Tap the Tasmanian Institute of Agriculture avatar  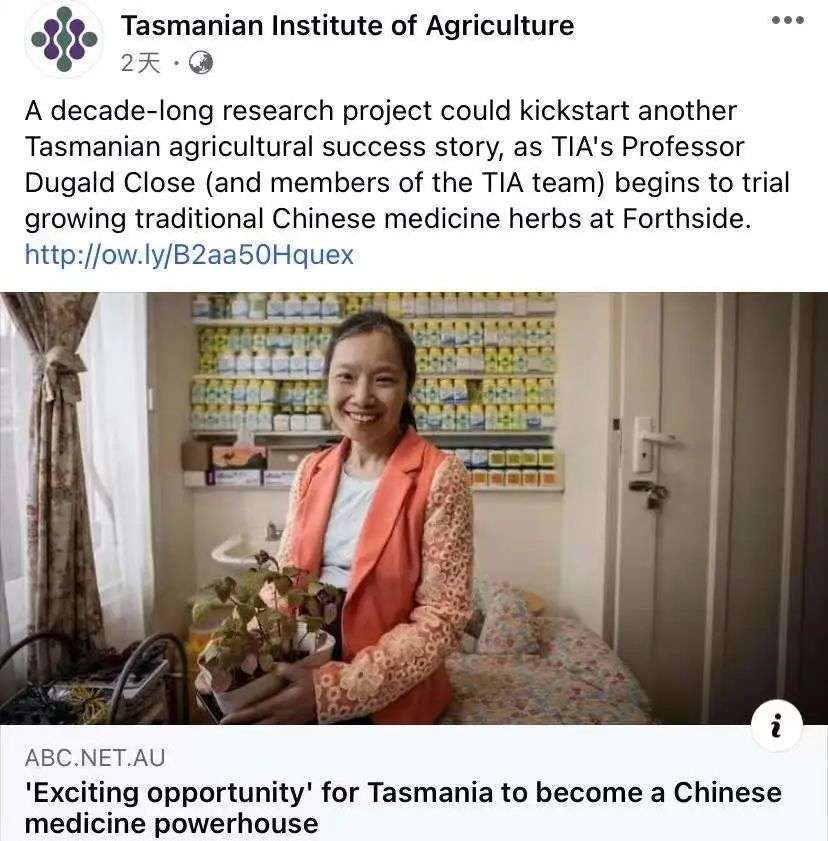pyautogui.click(x=63, y=39)
